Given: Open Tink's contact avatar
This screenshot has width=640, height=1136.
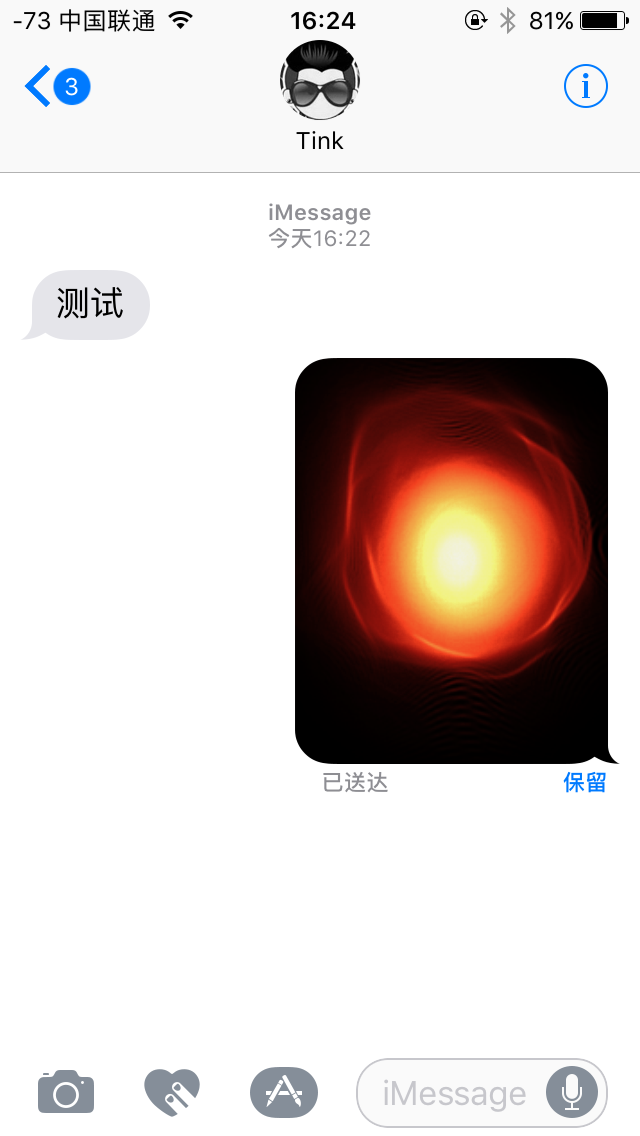Looking at the screenshot, I should pos(320,82).
